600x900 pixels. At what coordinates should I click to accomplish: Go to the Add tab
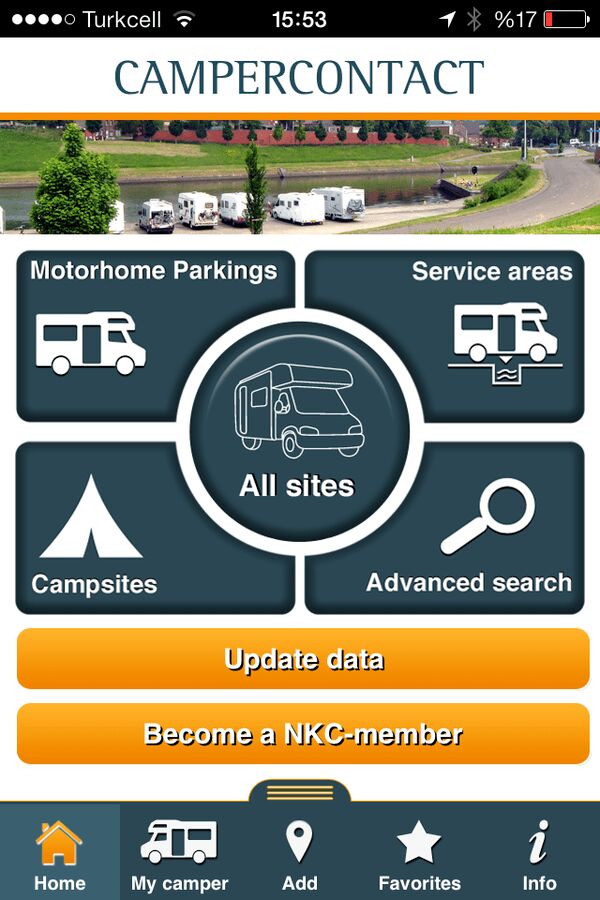pos(299,853)
